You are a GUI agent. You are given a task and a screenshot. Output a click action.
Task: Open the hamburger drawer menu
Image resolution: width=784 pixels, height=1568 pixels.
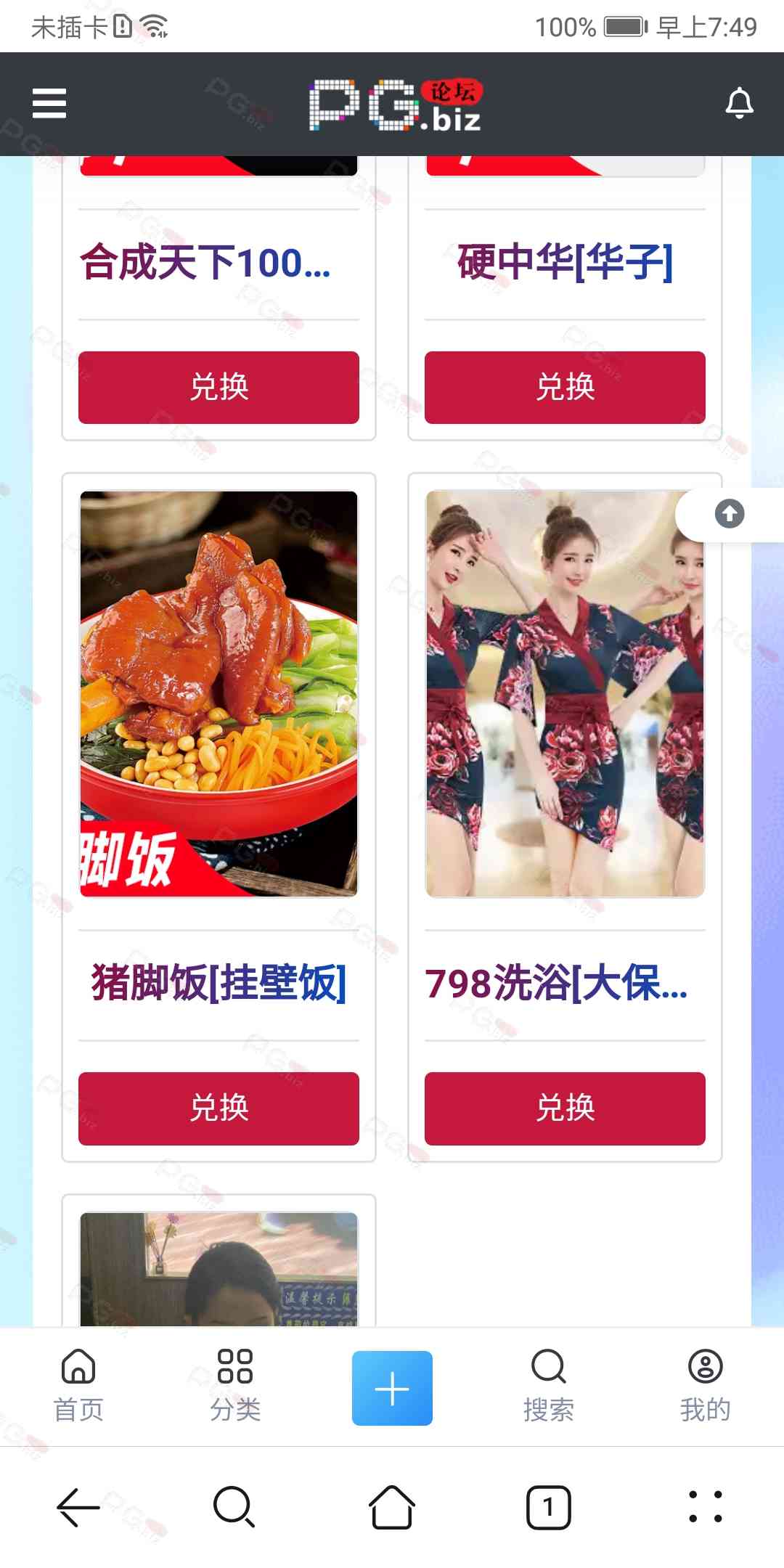click(49, 103)
